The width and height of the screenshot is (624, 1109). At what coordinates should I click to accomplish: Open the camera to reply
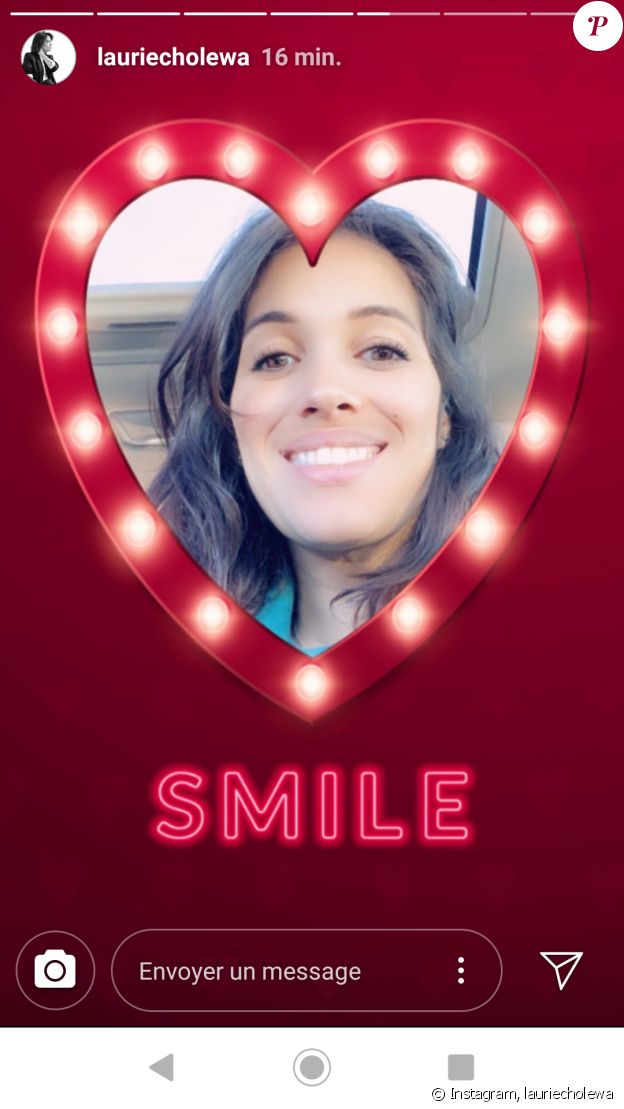55,970
